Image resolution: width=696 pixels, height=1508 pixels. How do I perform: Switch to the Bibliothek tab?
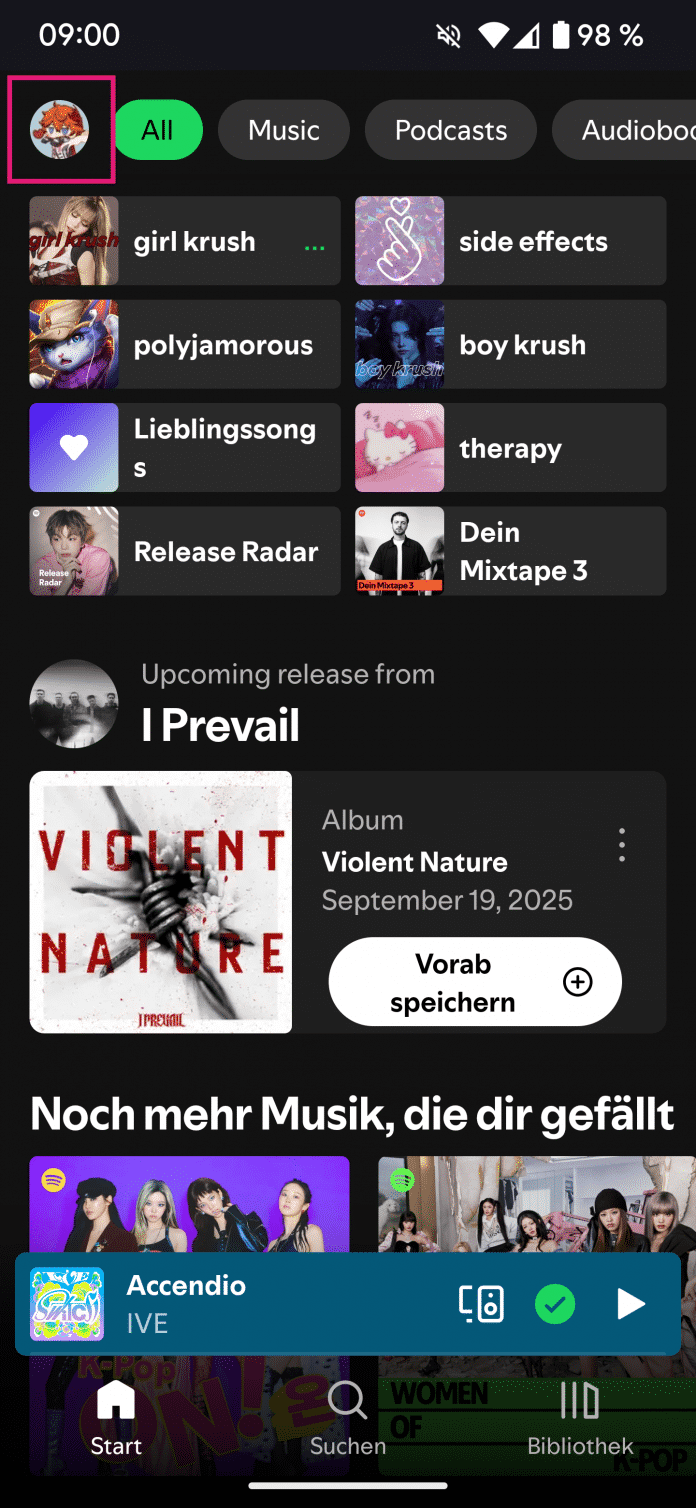click(x=580, y=1418)
